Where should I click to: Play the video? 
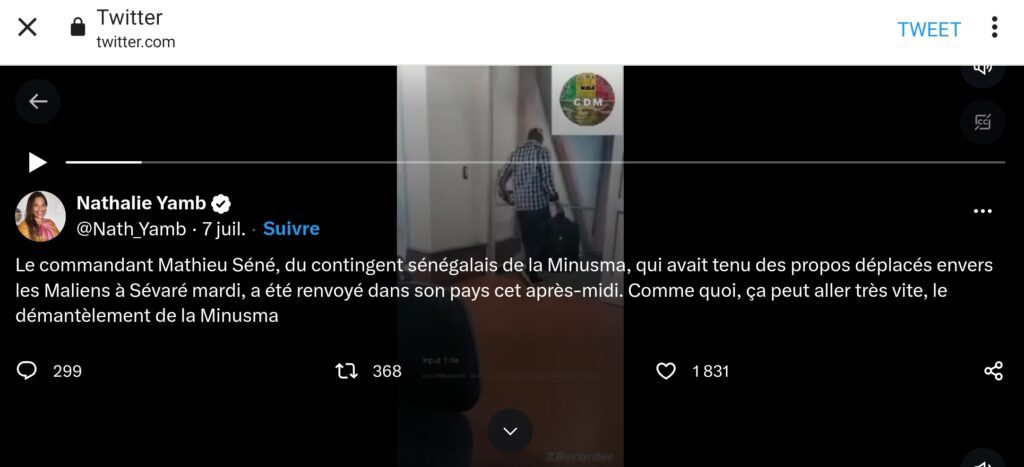pyautogui.click(x=37, y=162)
